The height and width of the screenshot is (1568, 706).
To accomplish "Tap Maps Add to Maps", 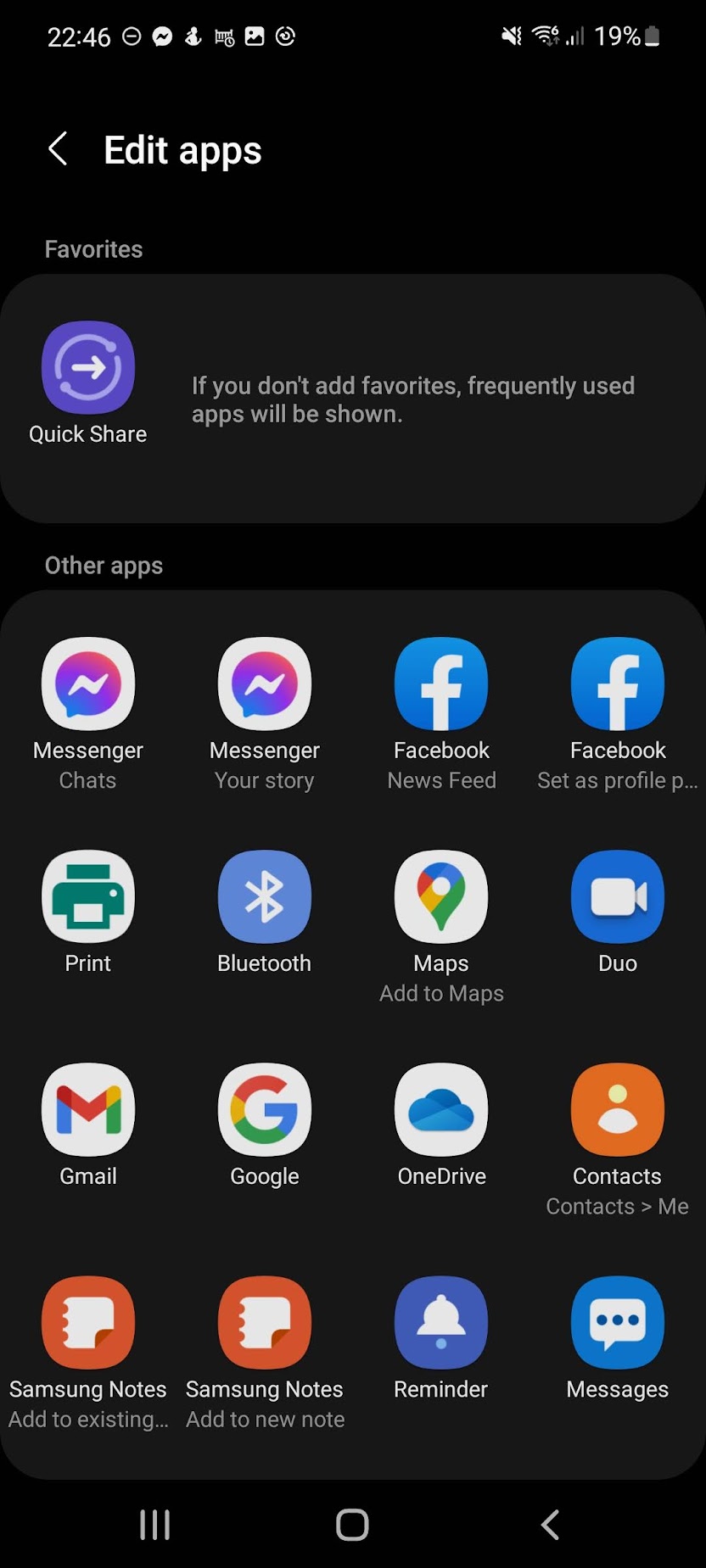I will (x=441, y=928).
